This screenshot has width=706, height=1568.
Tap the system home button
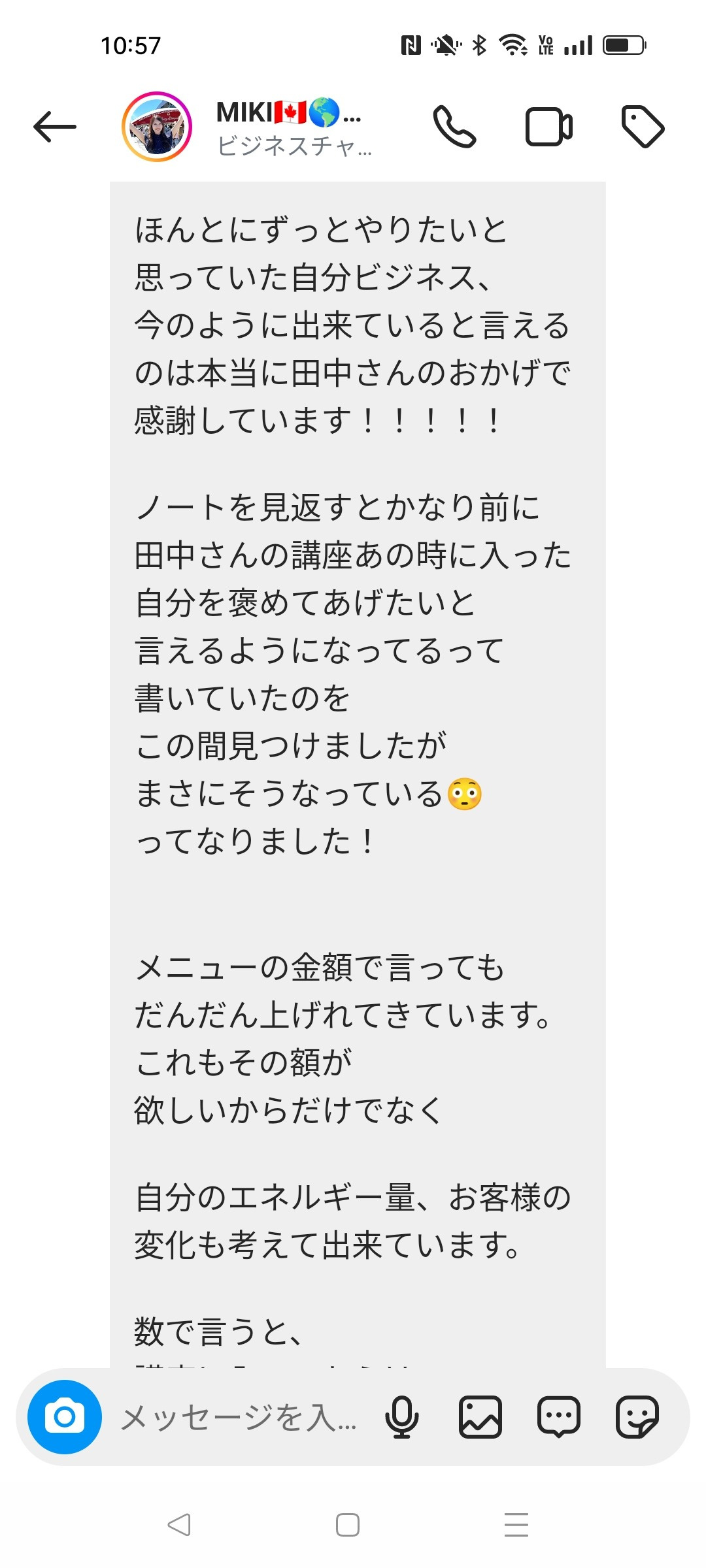(x=348, y=1525)
